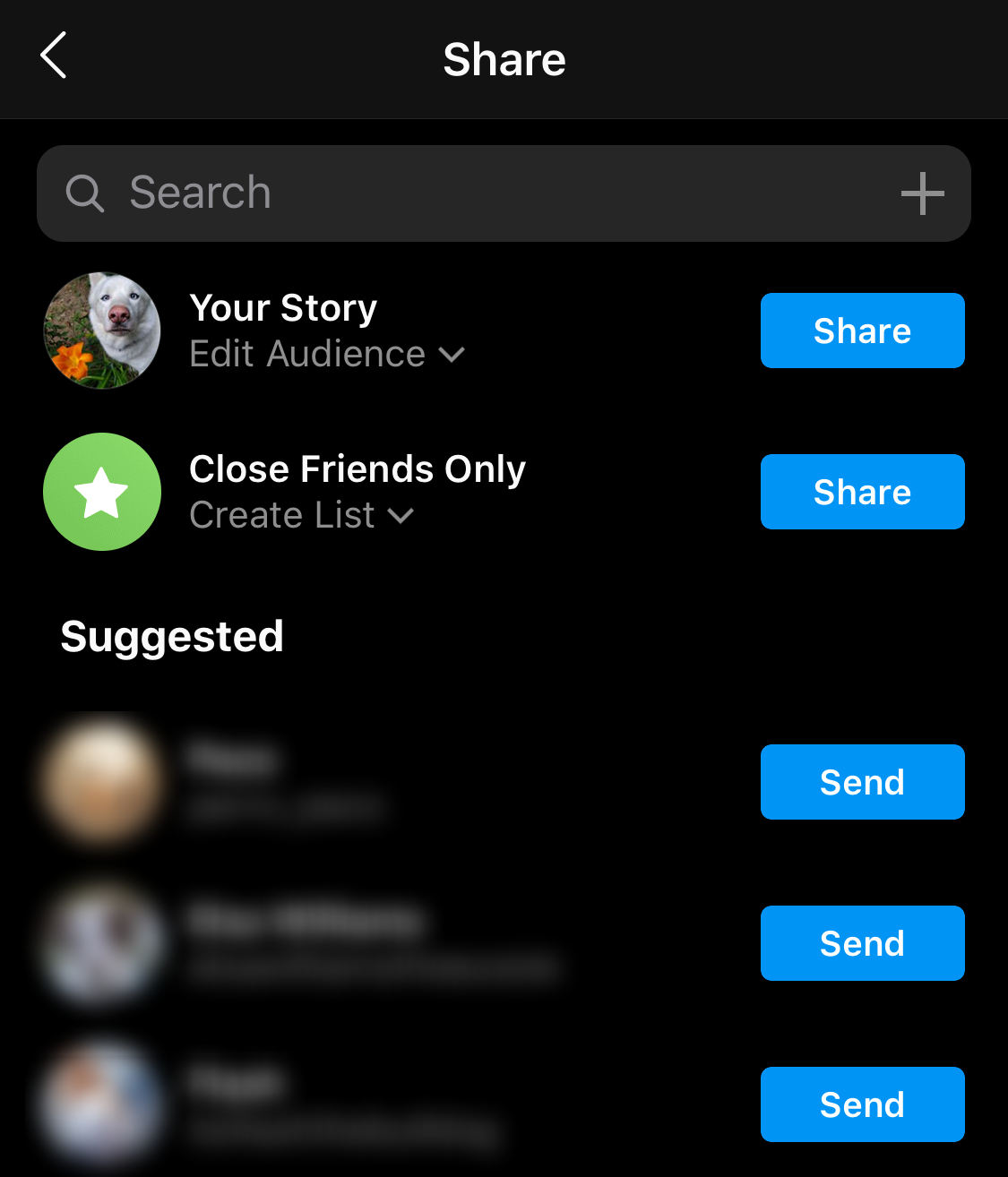Screen dimensions: 1008x1177
Task: Share to Close Friends Only
Action: 861,492
